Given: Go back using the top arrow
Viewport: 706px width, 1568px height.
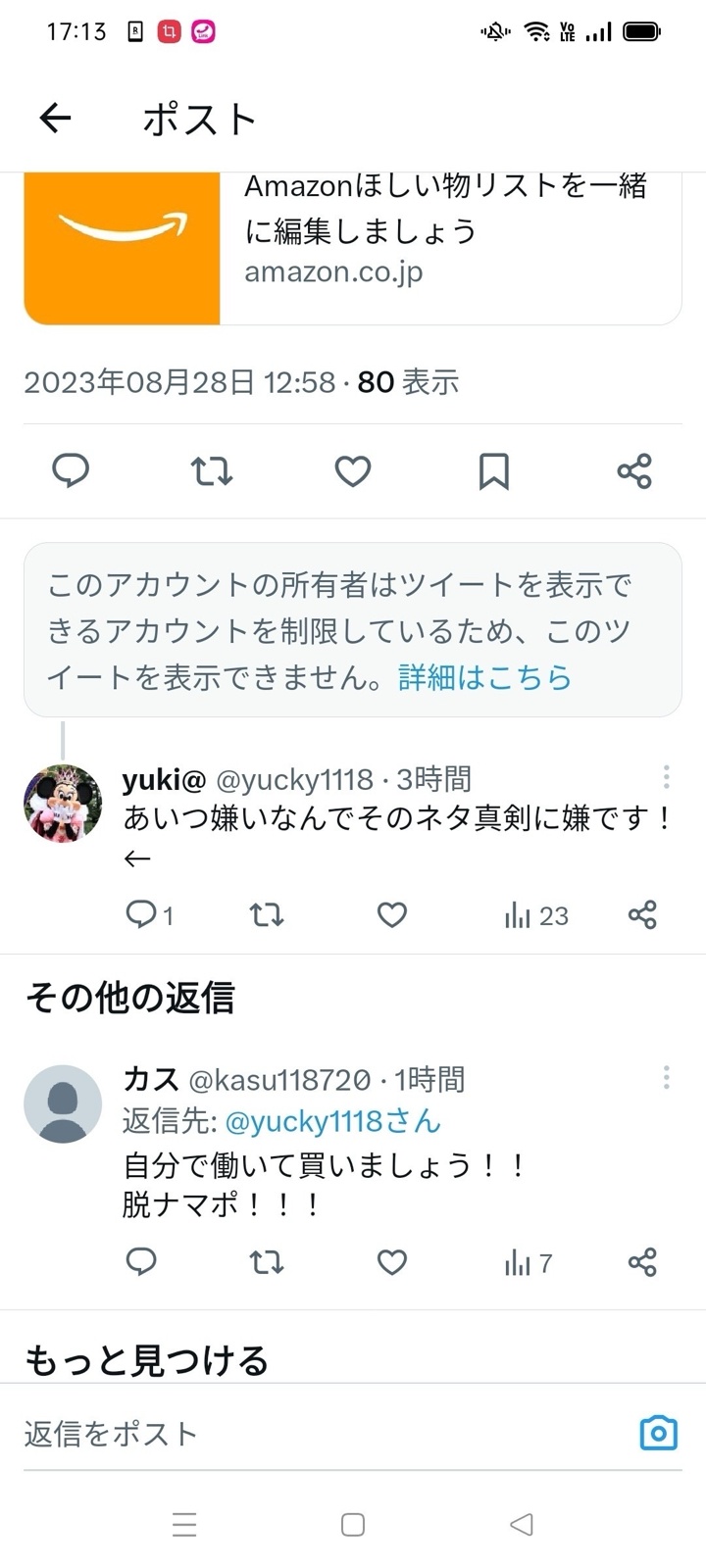Looking at the screenshot, I should [56, 119].
